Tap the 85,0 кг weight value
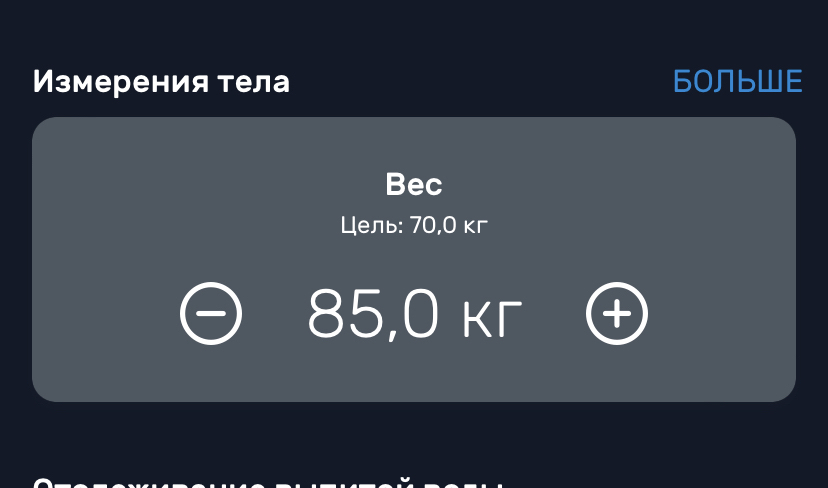 point(414,314)
